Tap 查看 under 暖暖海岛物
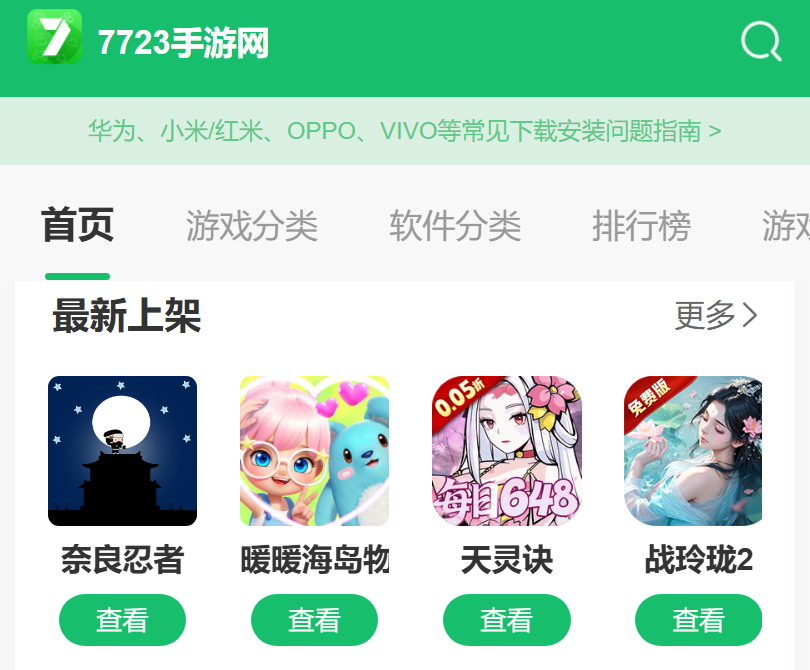This screenshot has height=670, width=810. click(314, 620)
